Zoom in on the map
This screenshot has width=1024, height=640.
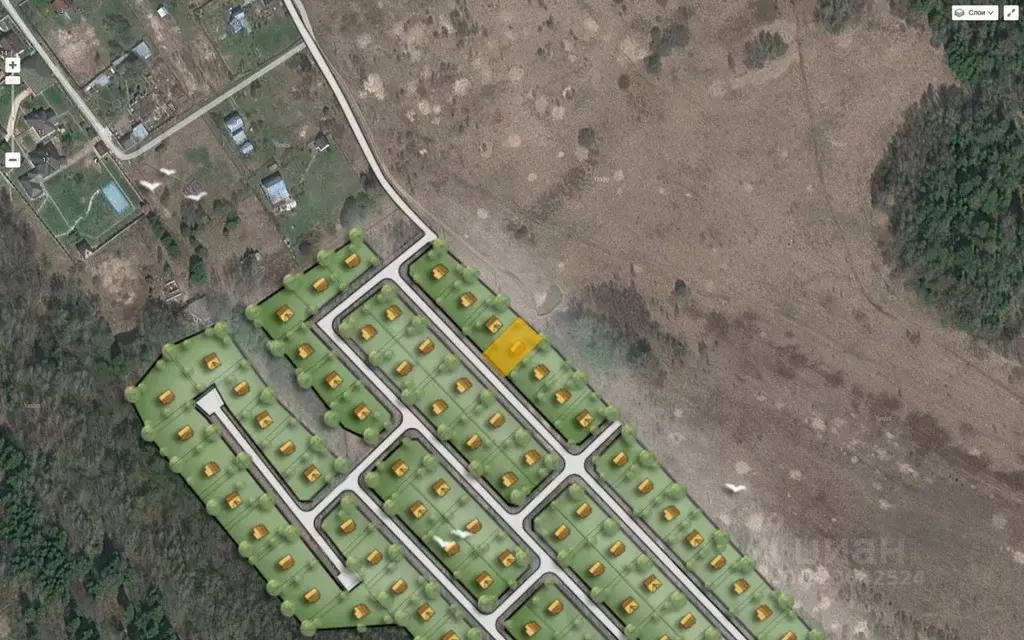(x=12, y=65)
